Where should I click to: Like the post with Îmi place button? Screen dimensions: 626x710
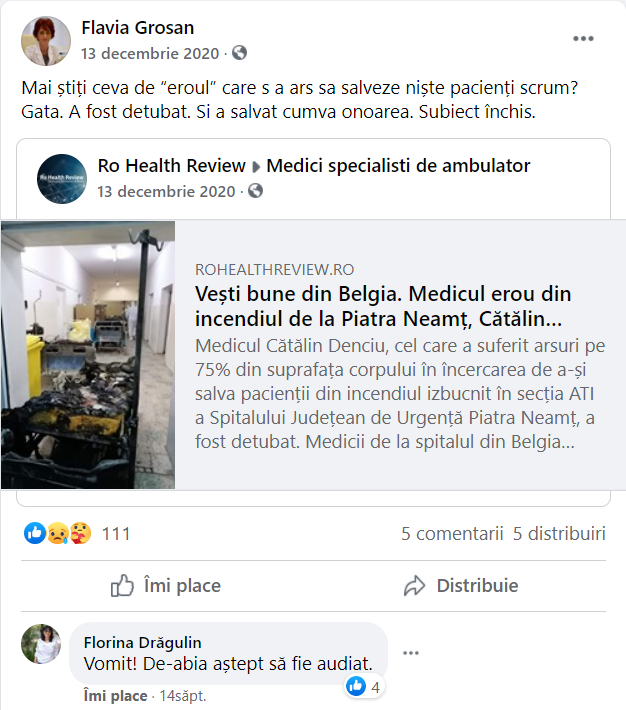point(166,586)
